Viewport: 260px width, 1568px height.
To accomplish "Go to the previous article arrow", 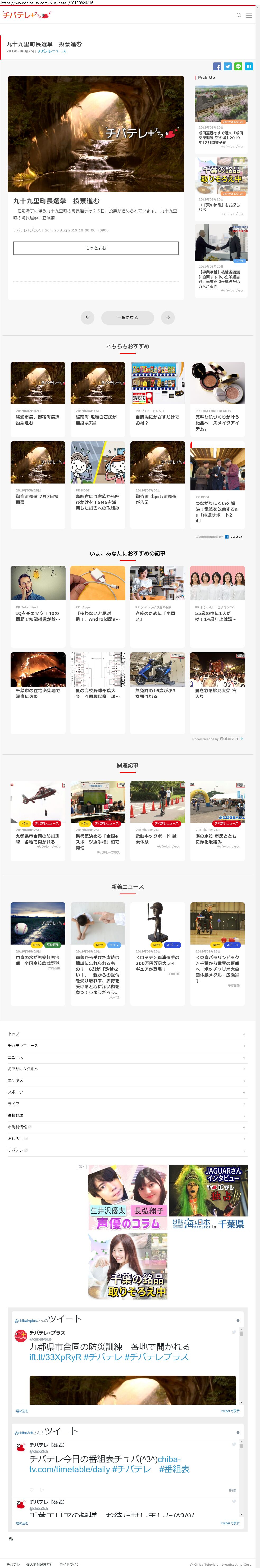I will tap(88, 317).
